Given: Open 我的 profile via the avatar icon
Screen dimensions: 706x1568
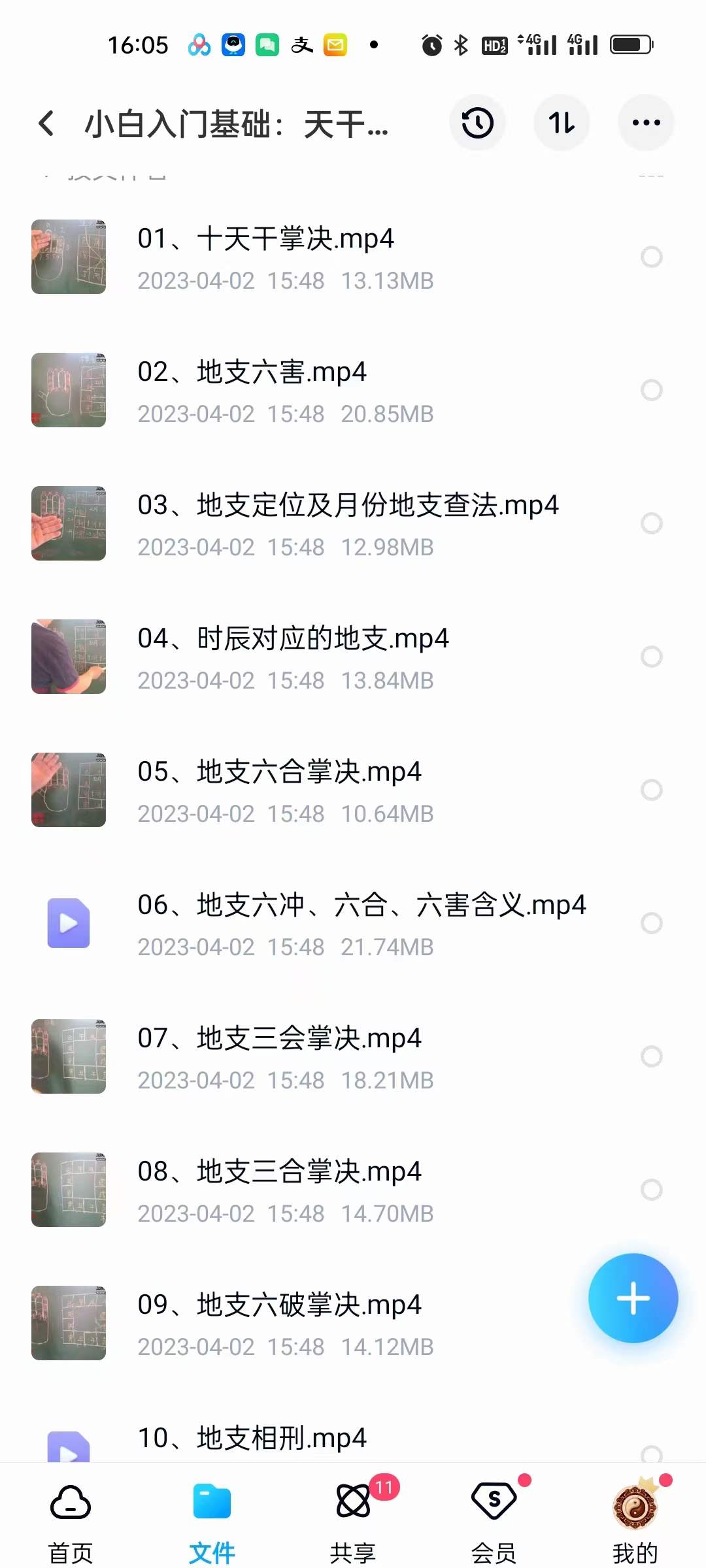Looking at the screenshot, I should coord(635,1504).
